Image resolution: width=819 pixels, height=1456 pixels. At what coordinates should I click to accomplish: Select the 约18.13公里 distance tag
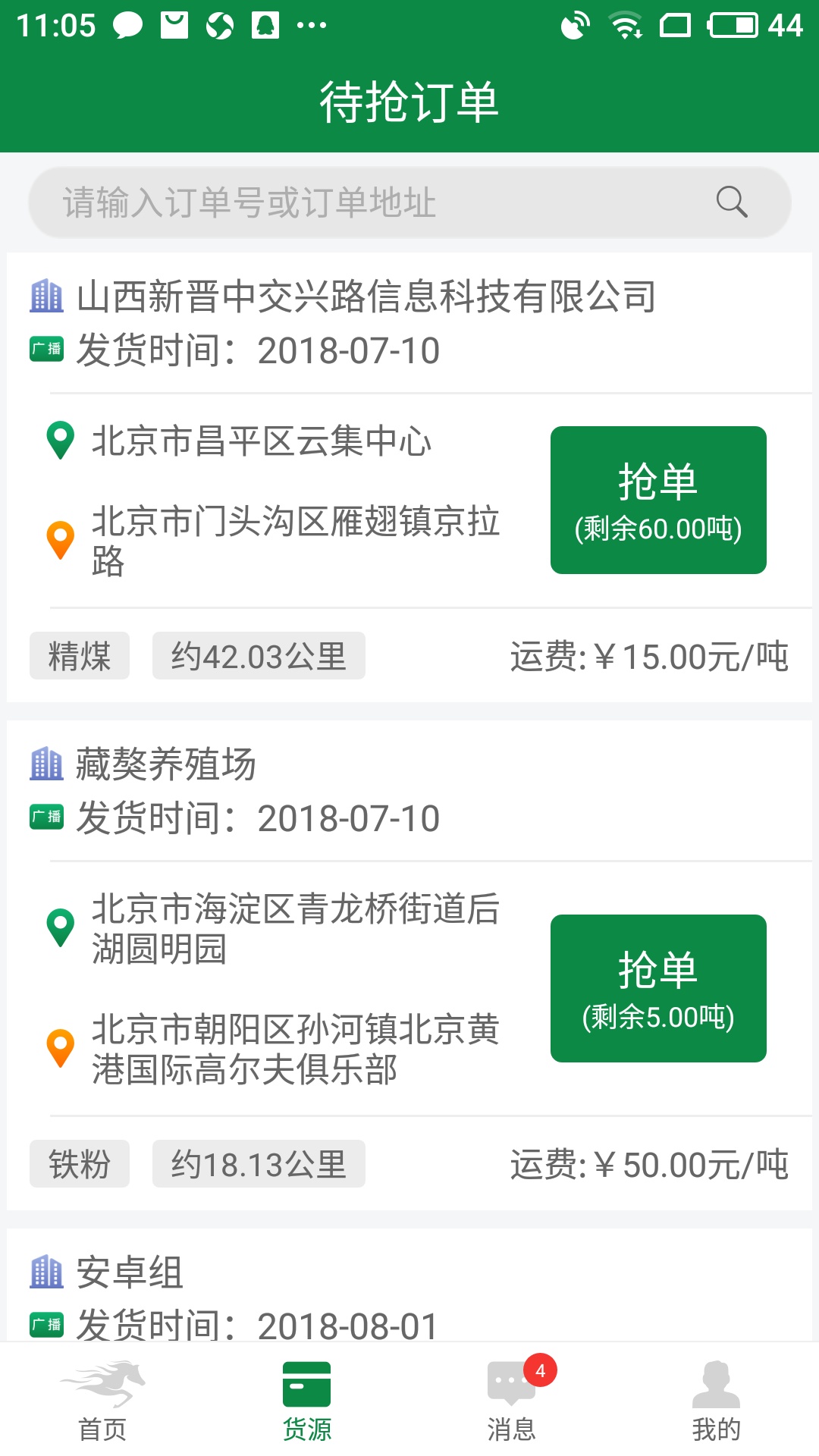point(259,1165)
